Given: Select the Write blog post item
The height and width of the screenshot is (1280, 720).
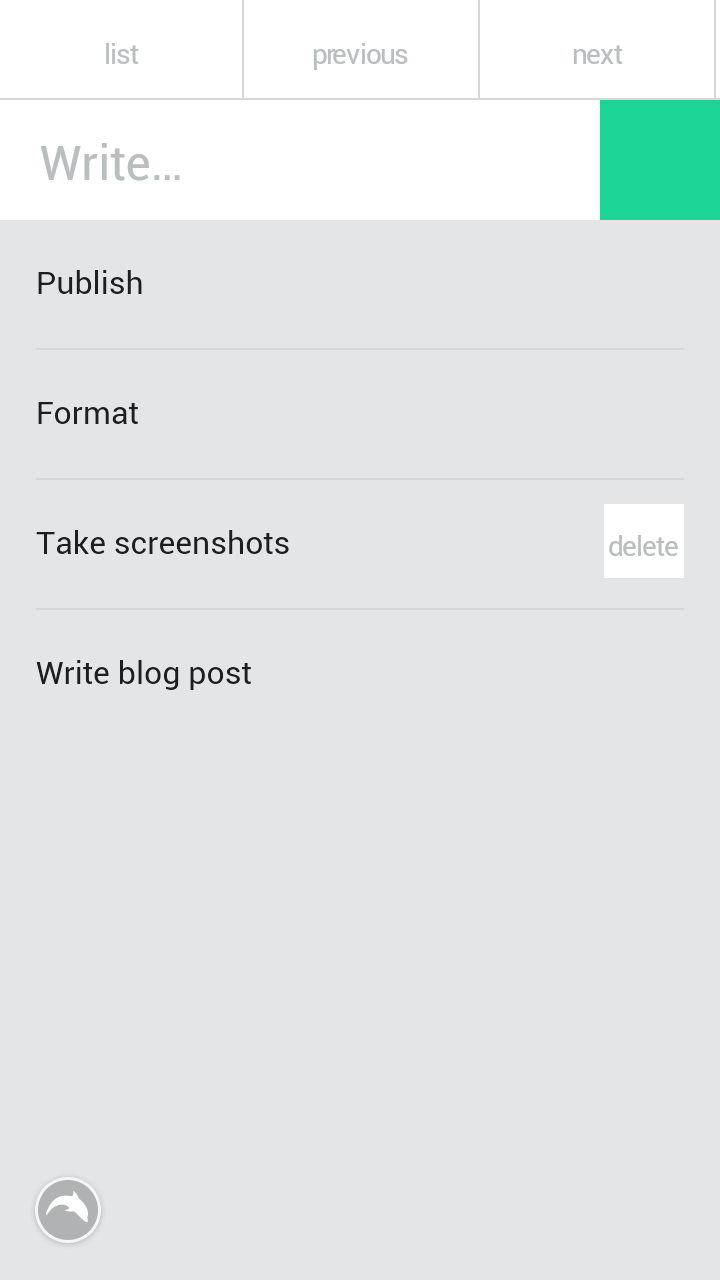Looking at the screenshot, I should (x=360, y=674).
